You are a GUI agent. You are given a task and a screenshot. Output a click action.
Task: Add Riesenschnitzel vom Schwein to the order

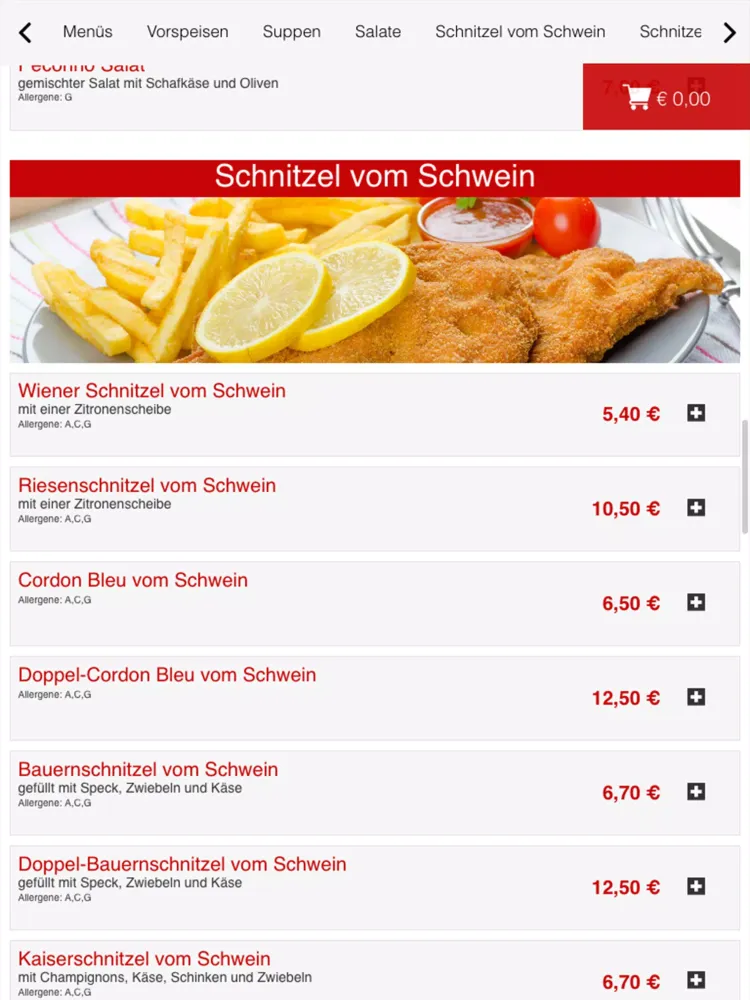[696, 508]
